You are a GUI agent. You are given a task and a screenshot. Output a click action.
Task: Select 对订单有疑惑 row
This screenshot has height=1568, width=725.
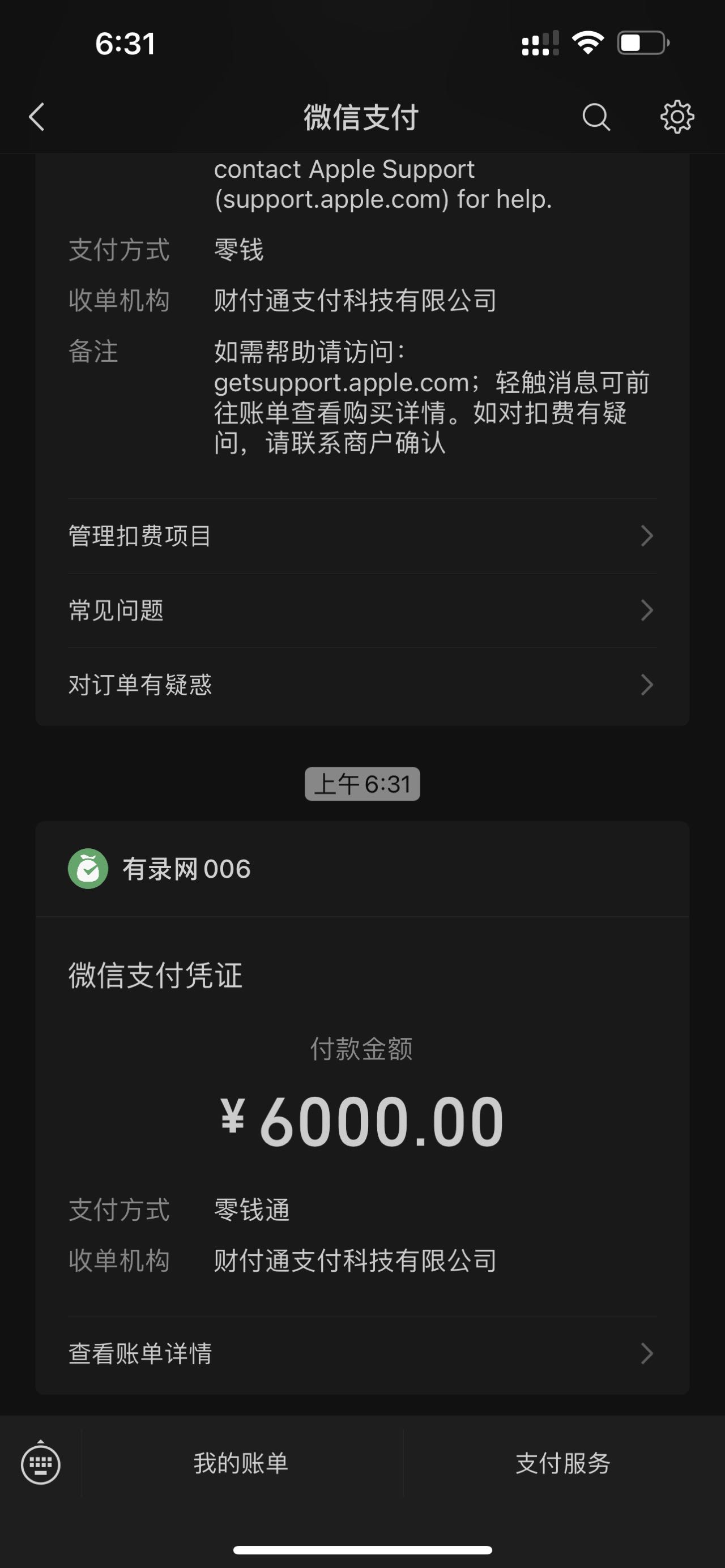point(361,685)
